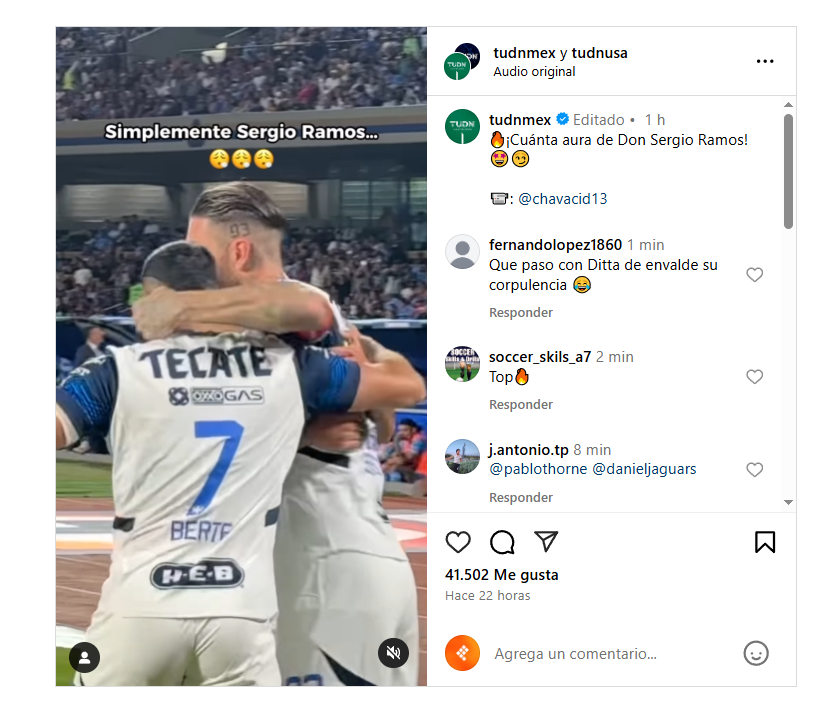814x725 pixels.
Task: Open the @chavacid13 mention link
Action: (562, 199)
